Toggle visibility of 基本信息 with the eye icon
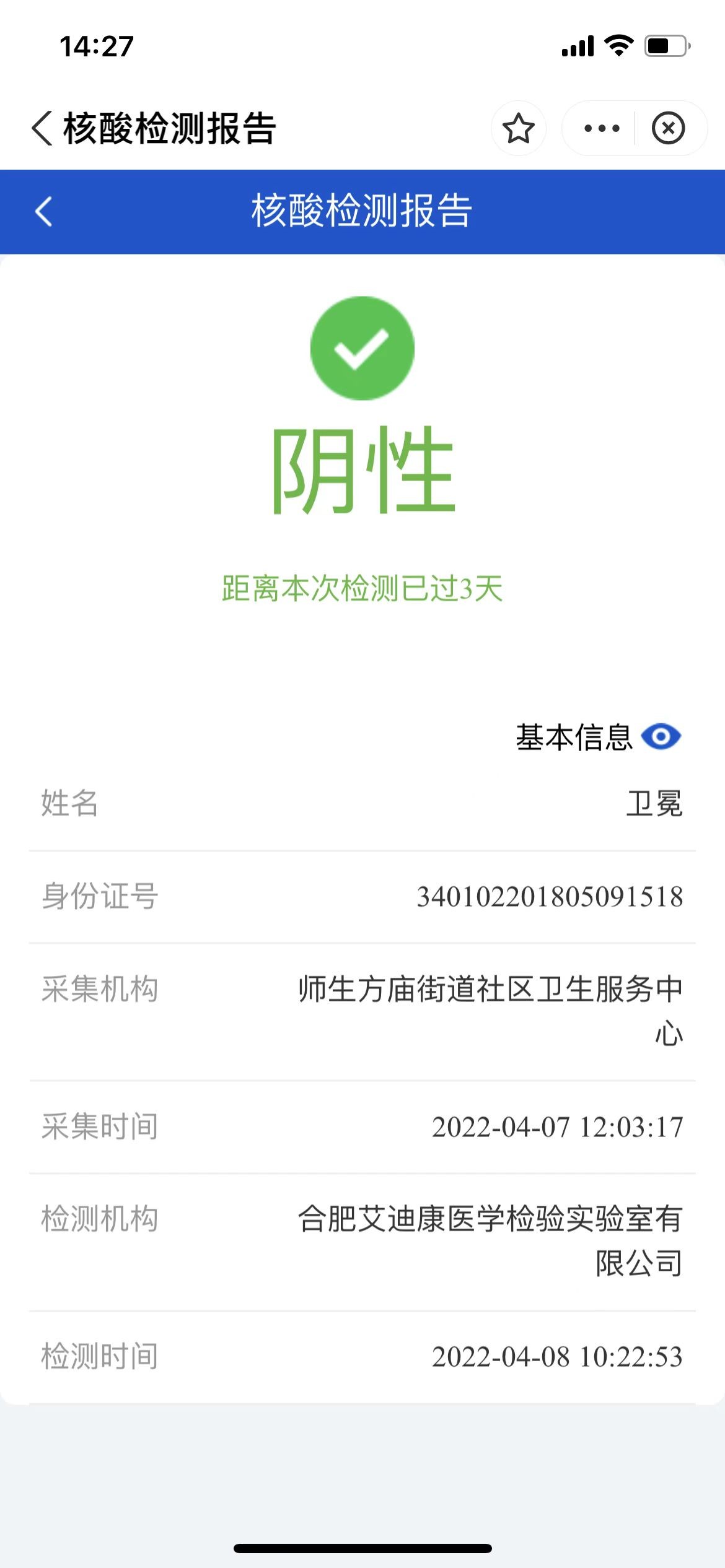 pyautogui.click(x=661, y=736)
